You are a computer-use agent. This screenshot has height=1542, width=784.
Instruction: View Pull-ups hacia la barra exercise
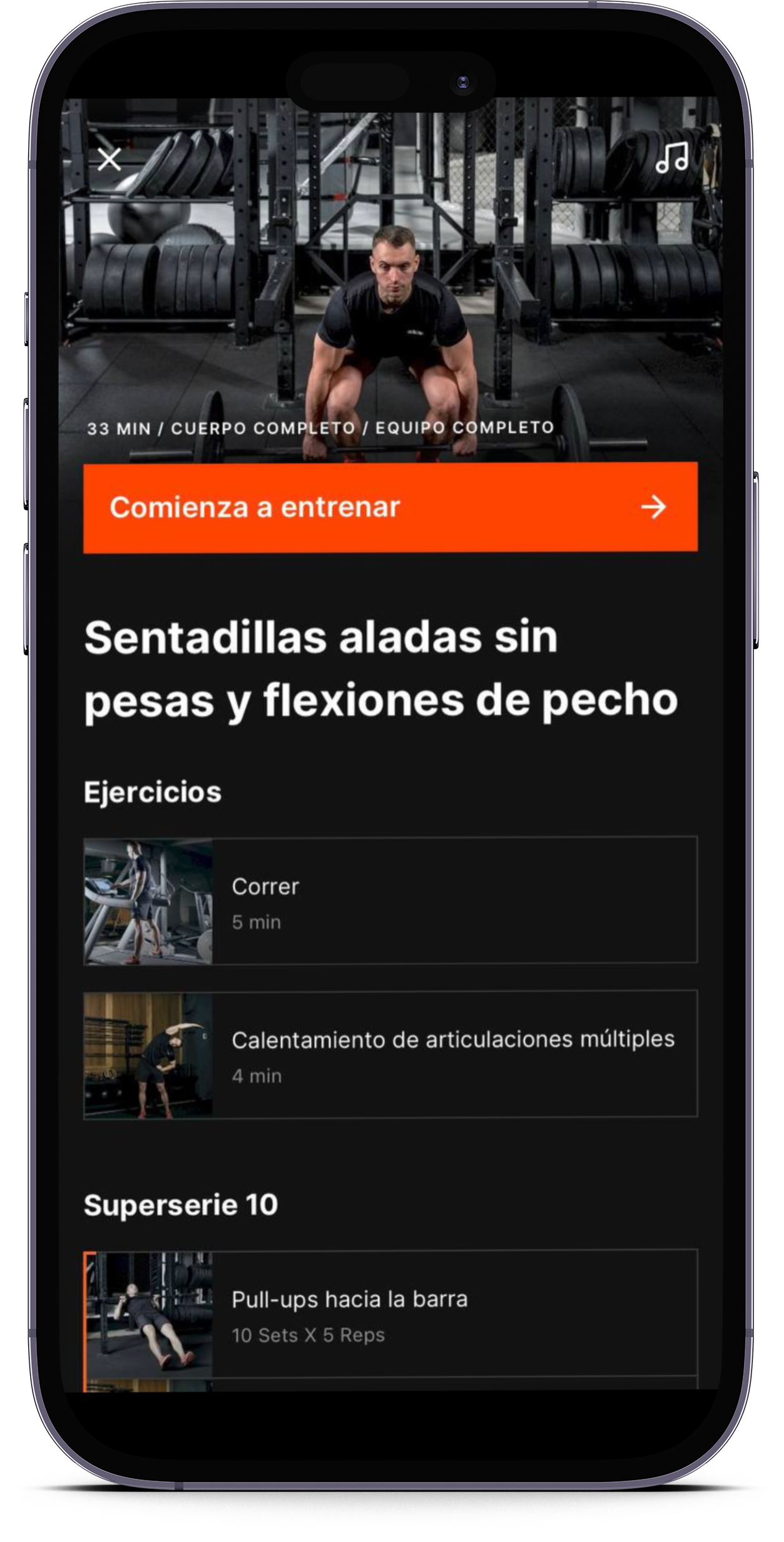tap(390, 1314)
